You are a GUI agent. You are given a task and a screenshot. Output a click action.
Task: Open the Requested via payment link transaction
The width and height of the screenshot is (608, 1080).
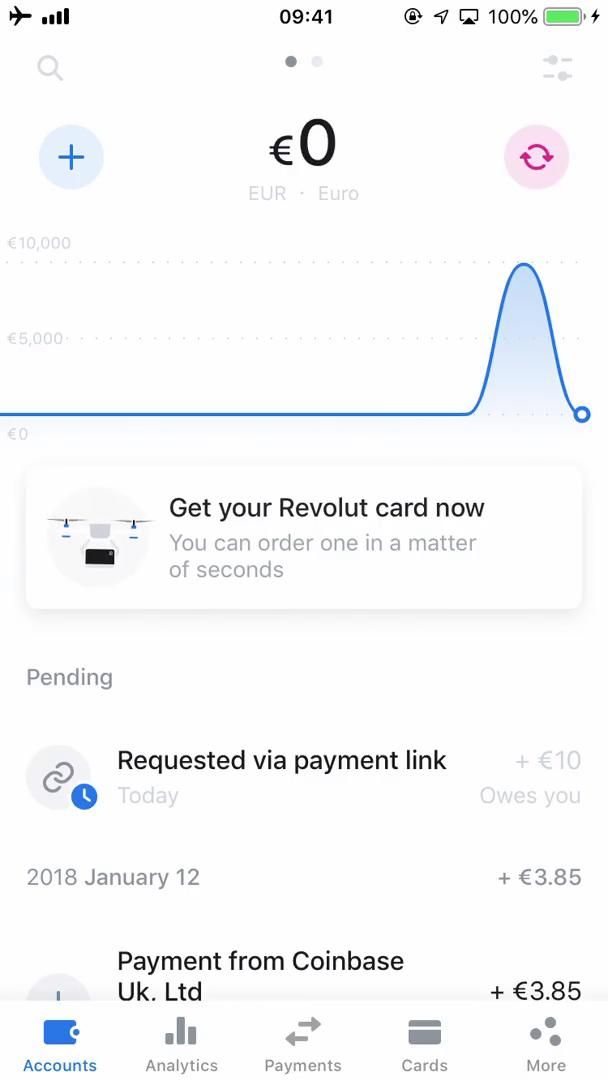click(304, 777)
